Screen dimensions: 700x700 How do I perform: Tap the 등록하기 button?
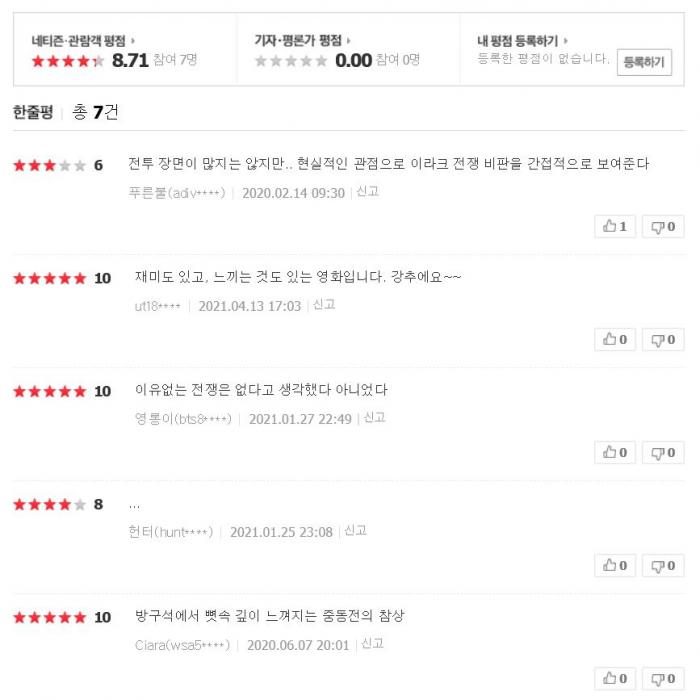[644, 62]
